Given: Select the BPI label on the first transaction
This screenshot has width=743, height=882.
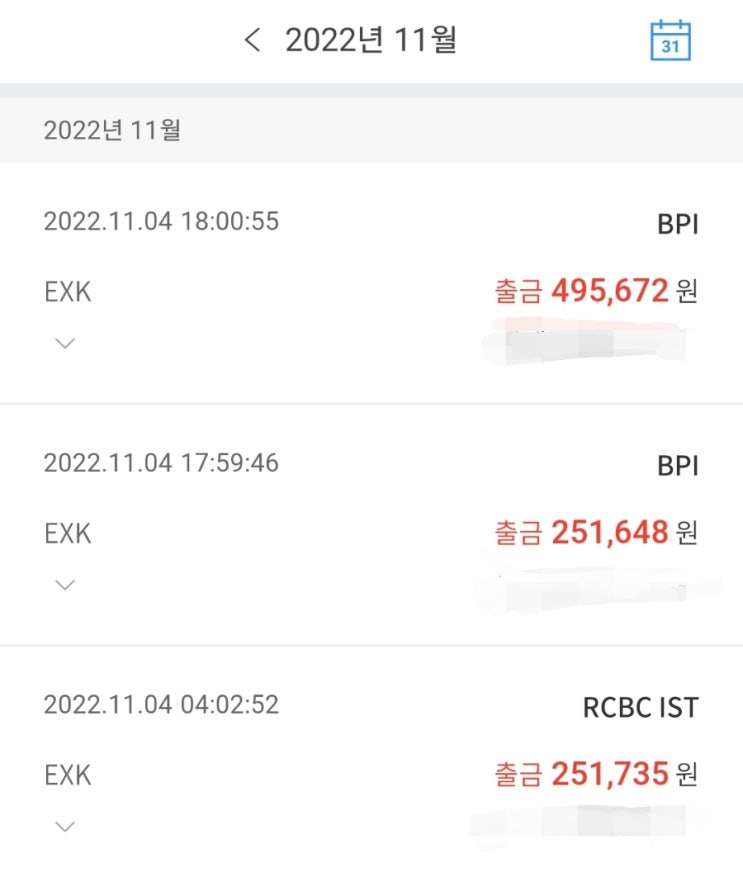Looking at the screenshot, I should coord(677,223).
